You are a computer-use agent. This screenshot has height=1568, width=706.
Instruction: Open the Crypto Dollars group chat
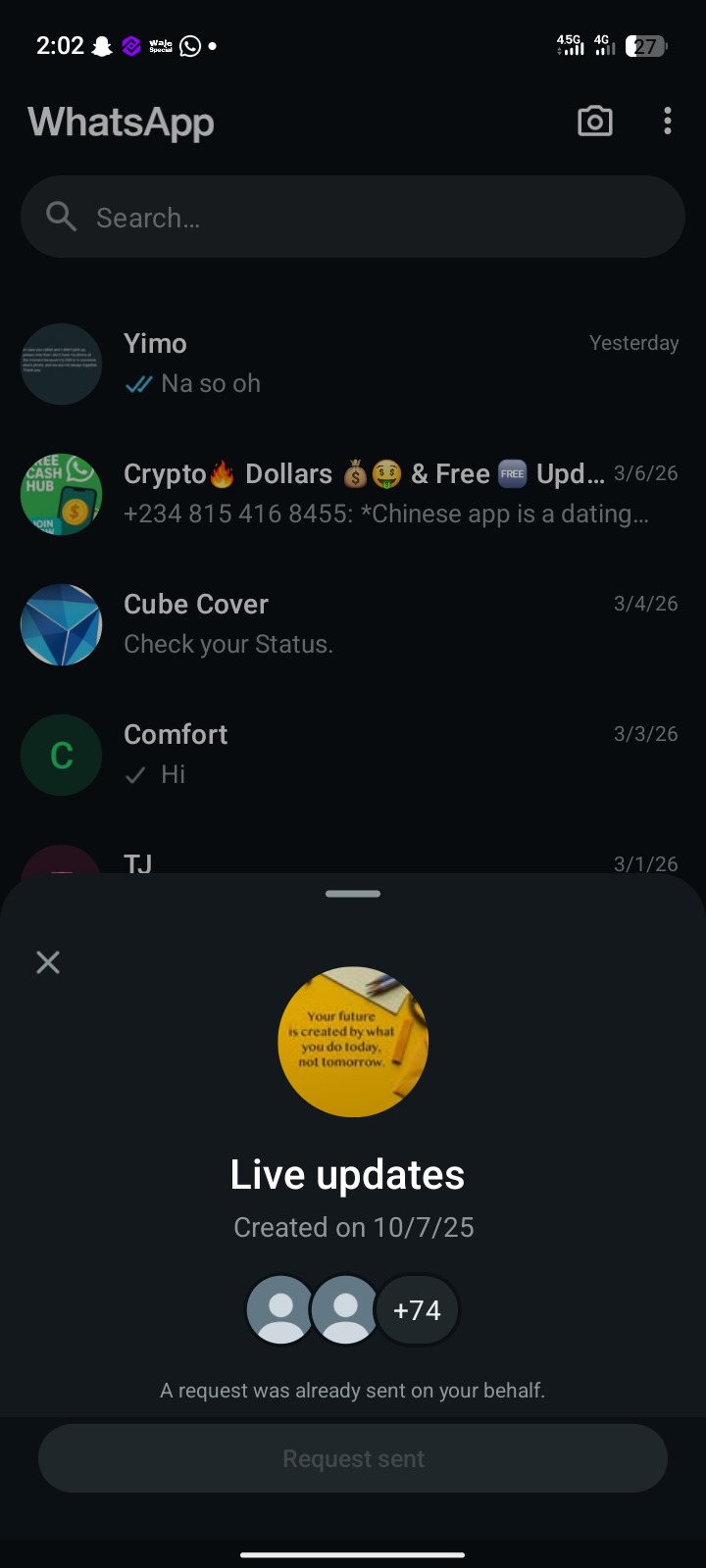[x=353, y=494]
